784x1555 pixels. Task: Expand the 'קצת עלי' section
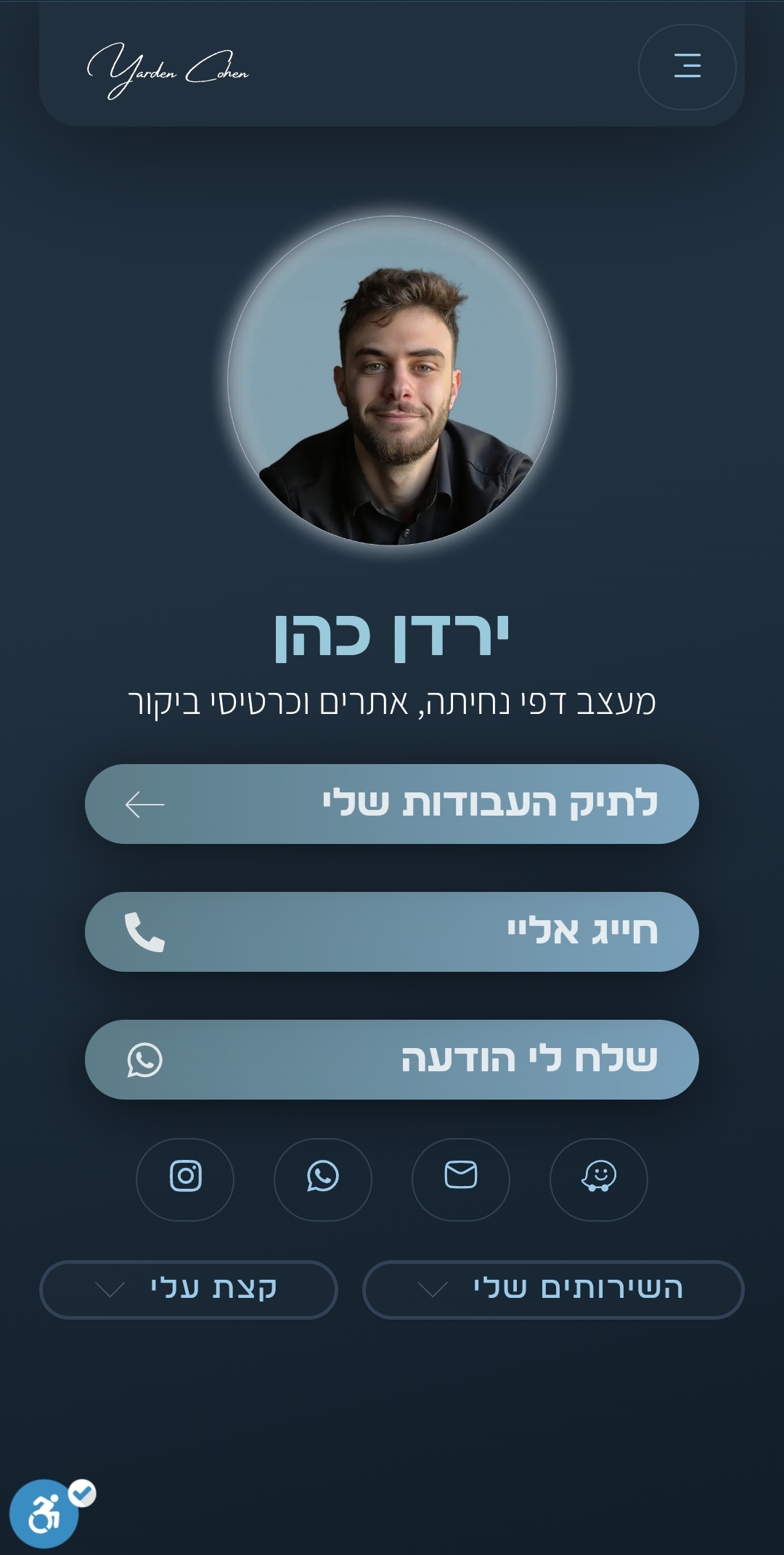[189, 1289]
